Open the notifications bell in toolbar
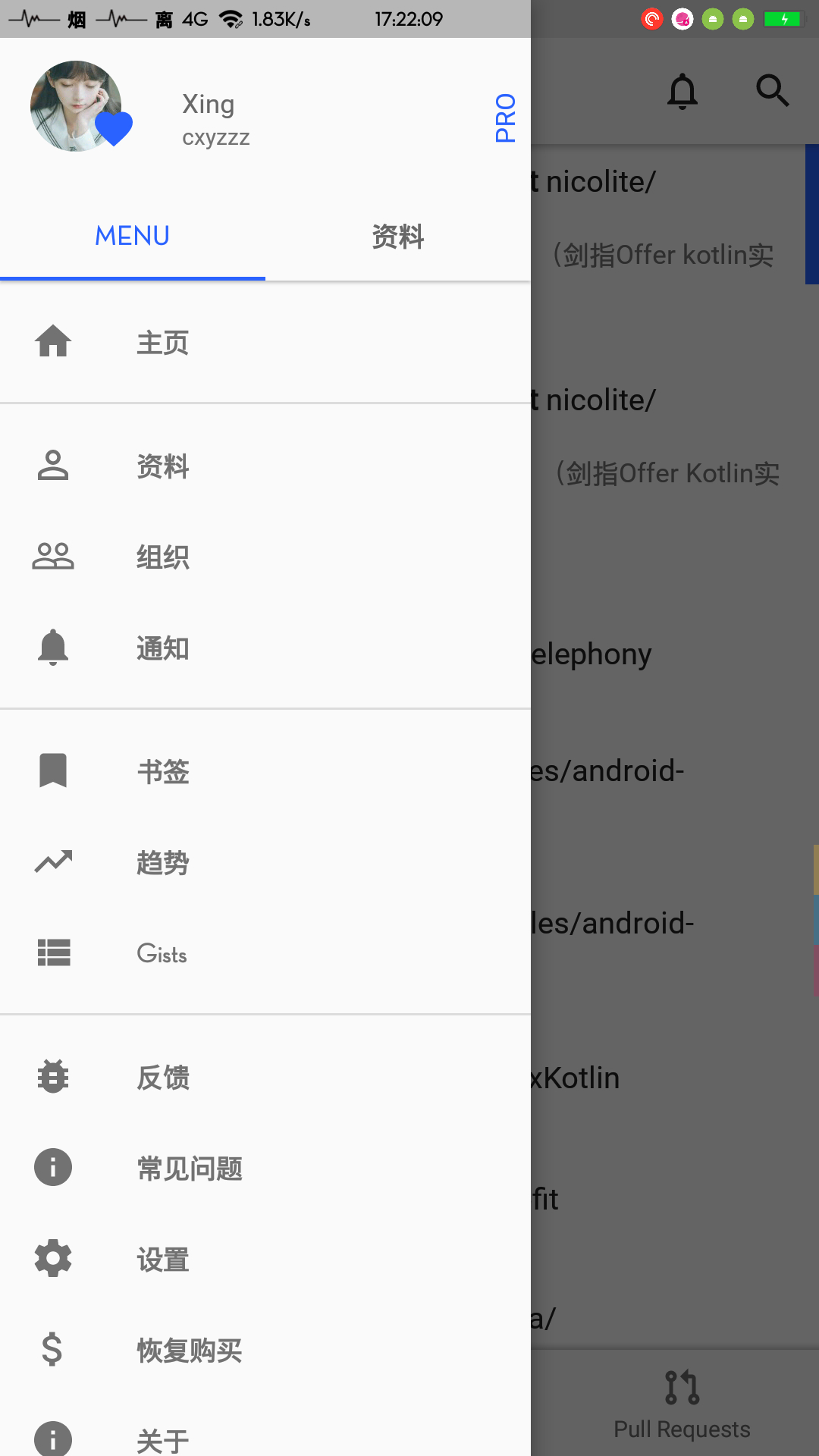This screenshot has height=1456, width=819. (682, 91)
